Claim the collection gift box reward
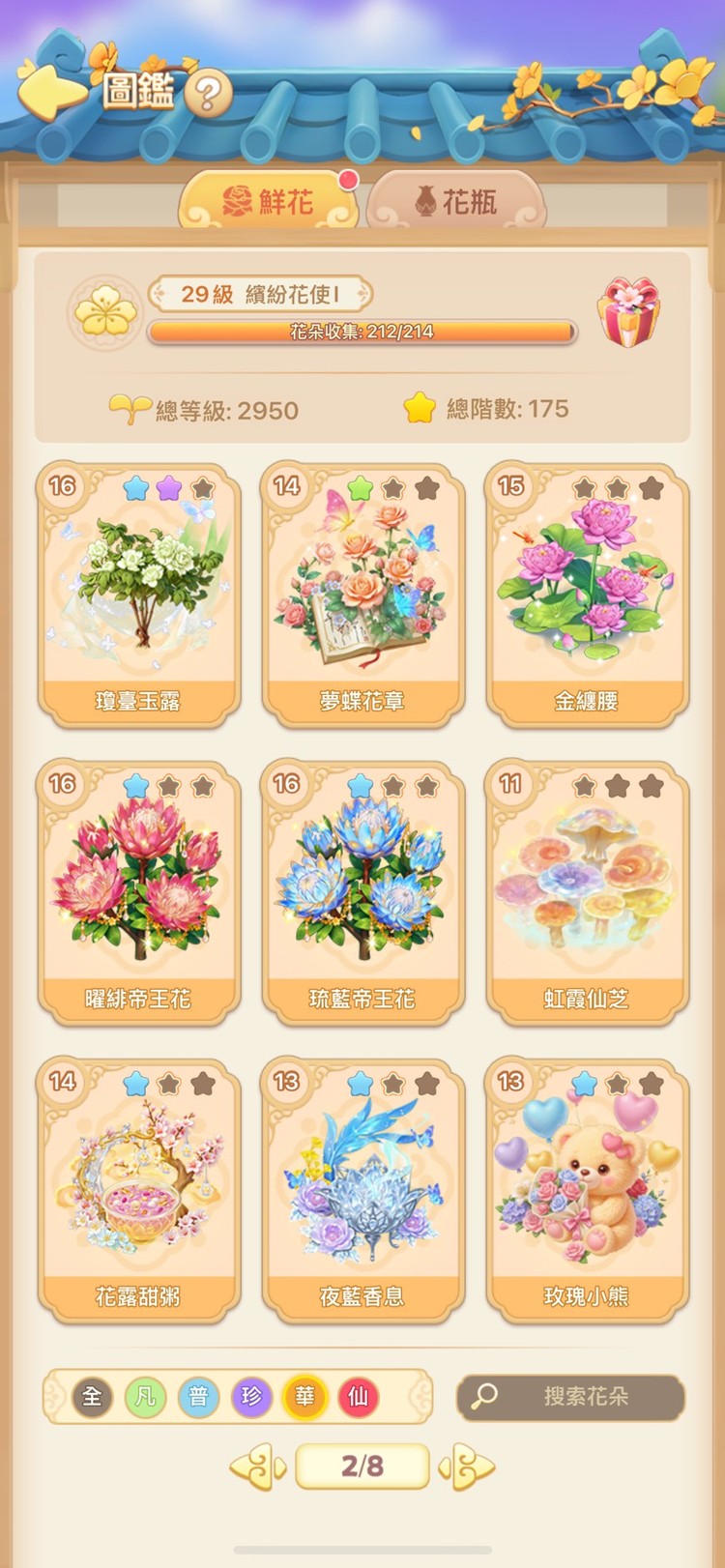This screenshot has height=1568, width=725. point(629,311)
